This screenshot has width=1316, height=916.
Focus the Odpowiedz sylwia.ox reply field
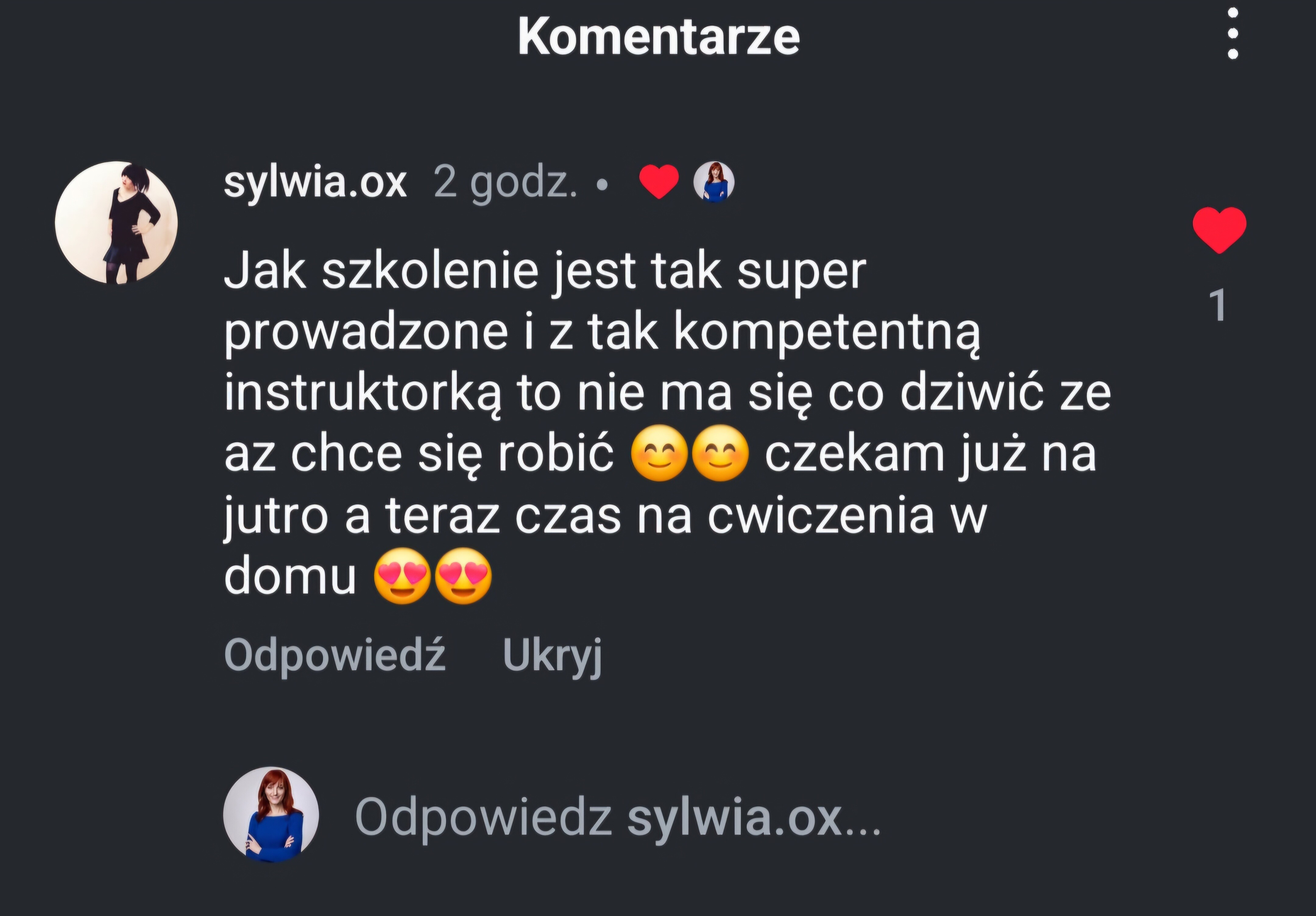pyautogui.click(x=617, y=816)
